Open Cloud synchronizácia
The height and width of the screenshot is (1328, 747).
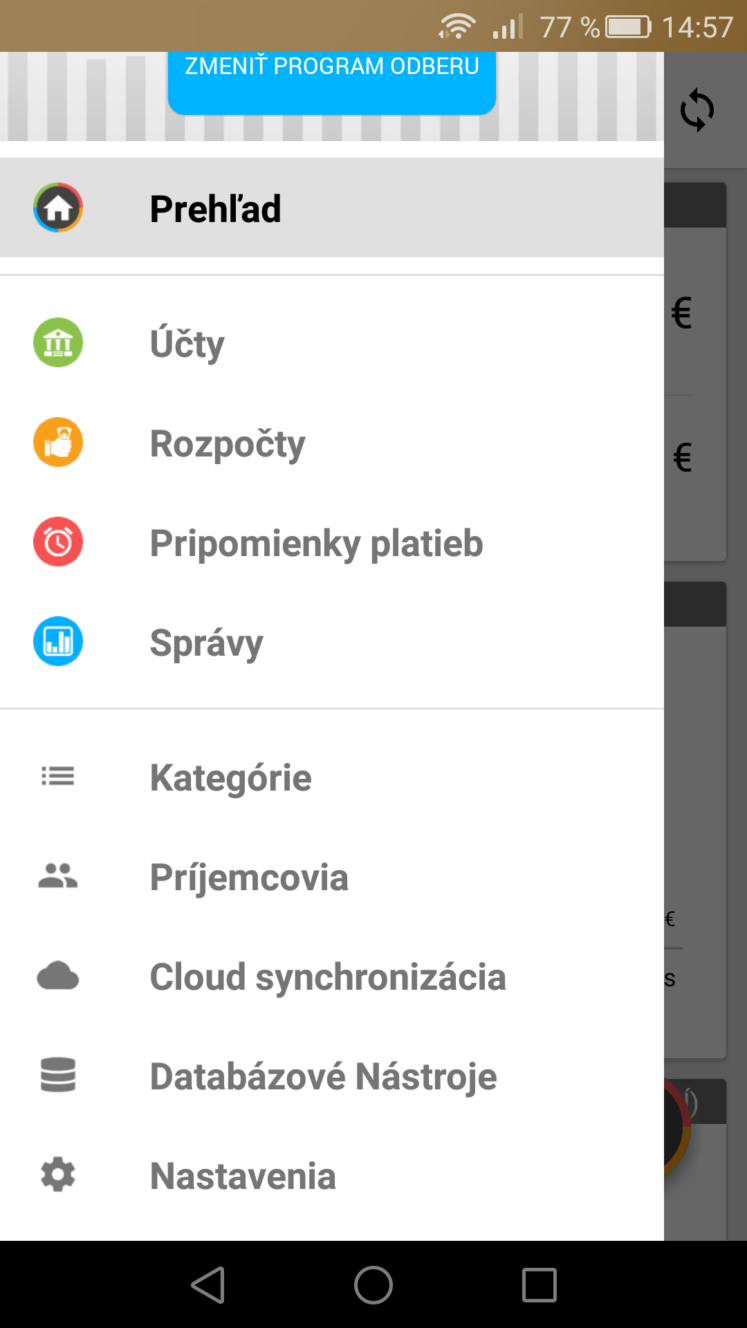click(x=332, y=977)
